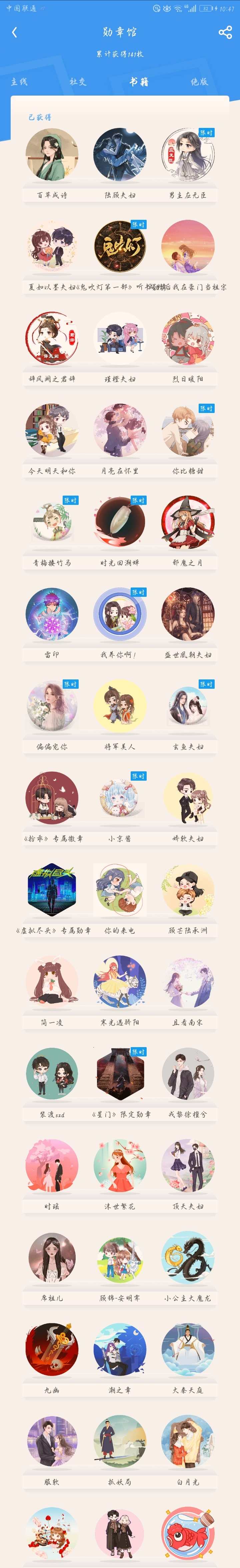Open the 绝版 tab

point(199,82)
